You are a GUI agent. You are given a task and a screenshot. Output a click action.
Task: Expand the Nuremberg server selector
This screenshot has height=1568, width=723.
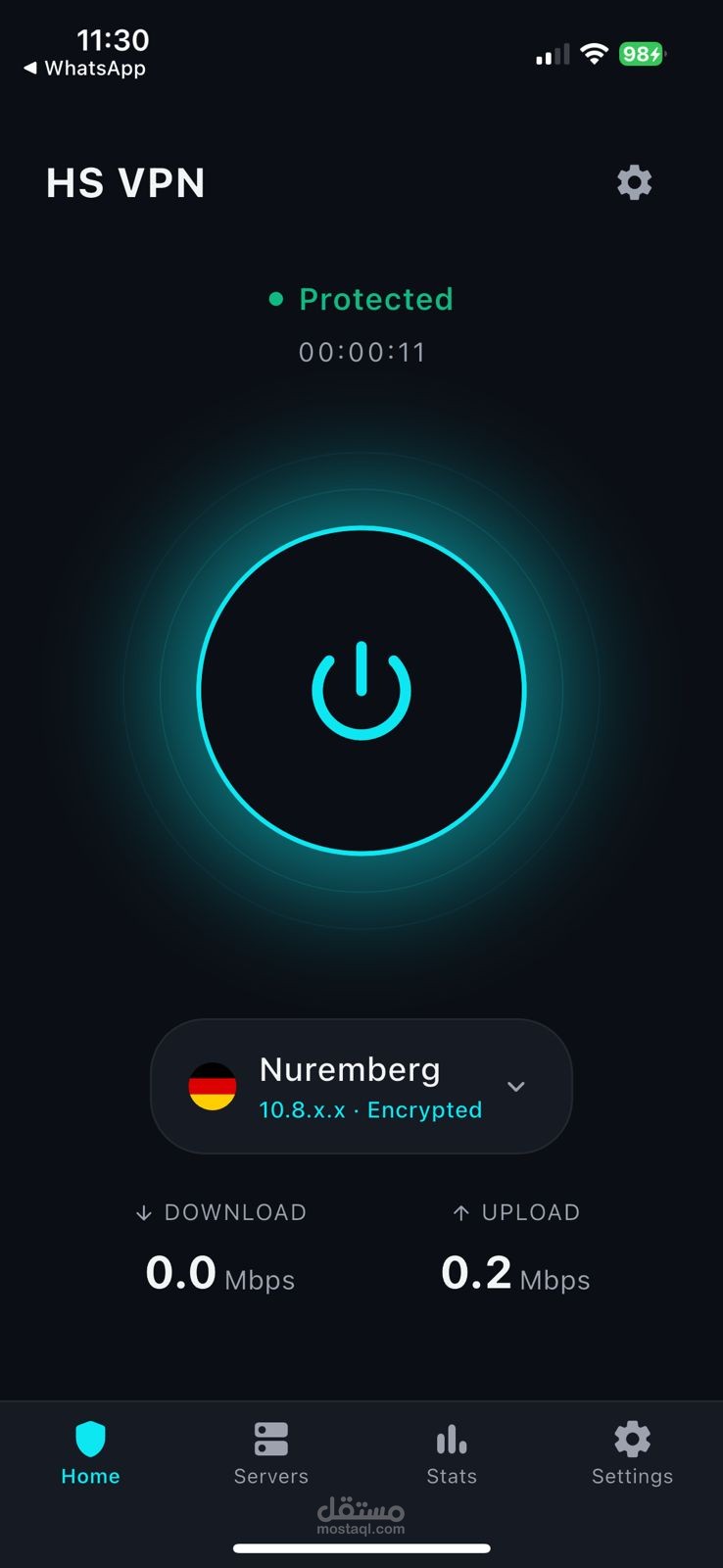click(x=515, y=1086)
